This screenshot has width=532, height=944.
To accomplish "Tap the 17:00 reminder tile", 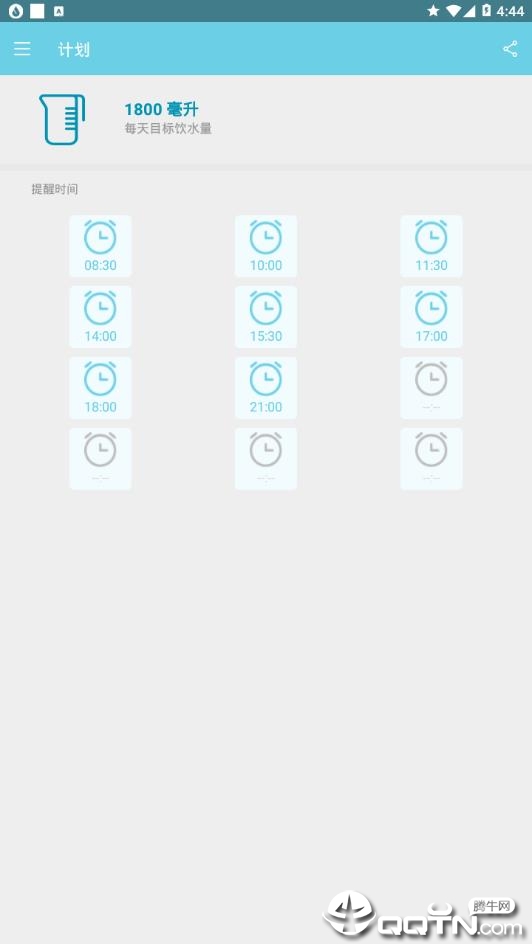I will [431, 317].
